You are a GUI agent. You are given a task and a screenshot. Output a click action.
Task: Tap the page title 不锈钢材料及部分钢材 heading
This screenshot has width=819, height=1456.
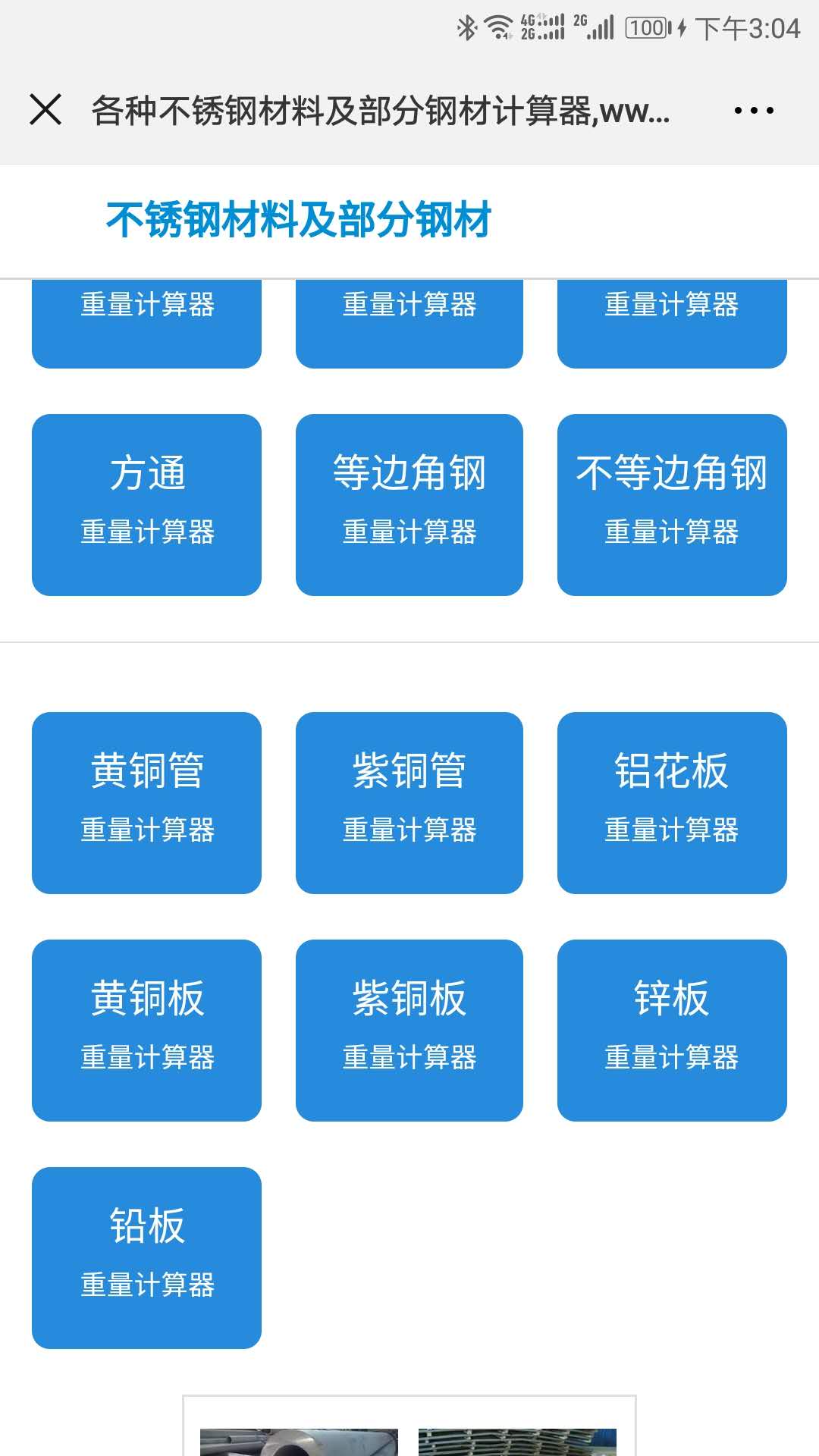(x=300, y=220)
